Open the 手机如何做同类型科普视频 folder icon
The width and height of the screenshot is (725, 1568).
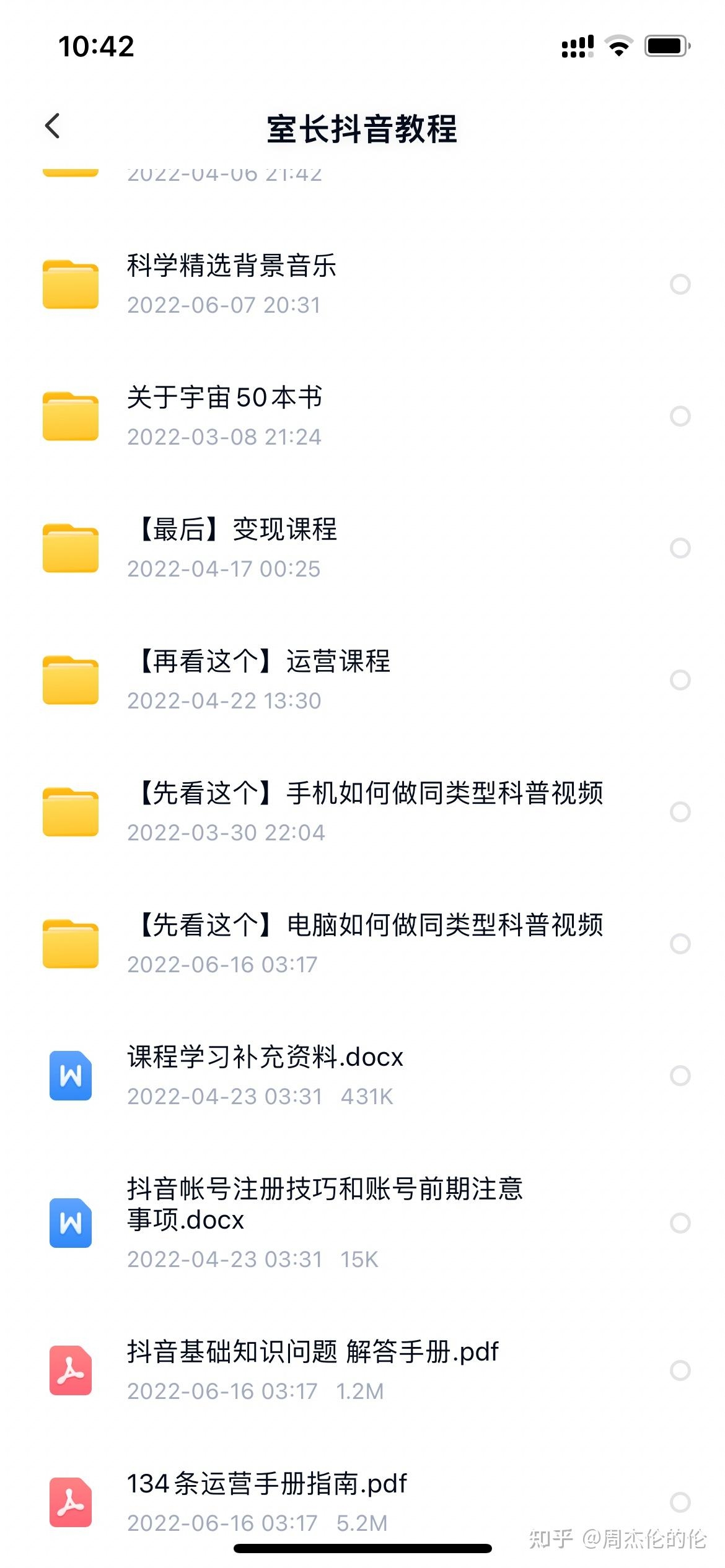tap(70, 812)
